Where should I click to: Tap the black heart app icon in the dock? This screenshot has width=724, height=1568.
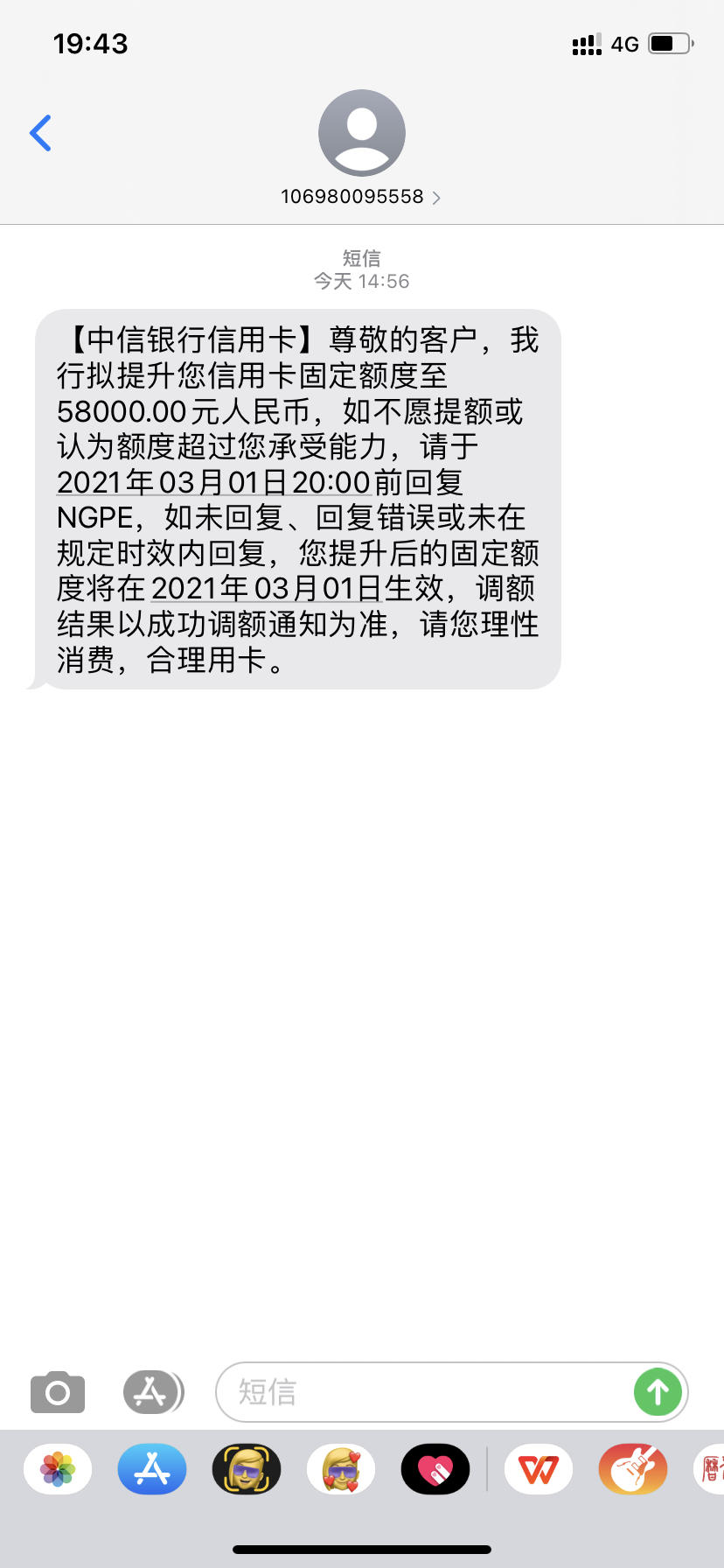point(435,1469)
